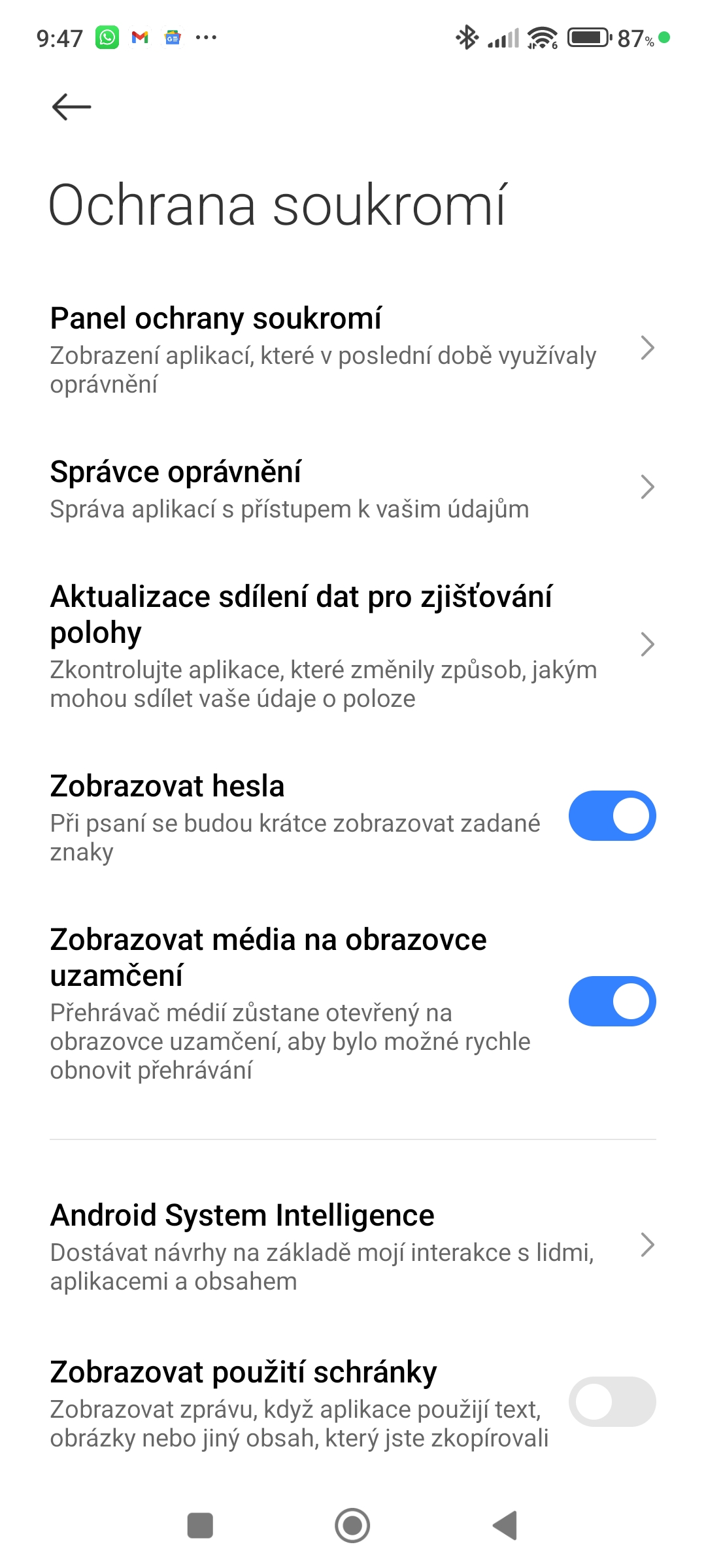Image resolution: width=706 pixels, height=1568 pixels.
Task: Open Panel ochrany soukromí
Action: pyautogui.click(x=353, y=350)
